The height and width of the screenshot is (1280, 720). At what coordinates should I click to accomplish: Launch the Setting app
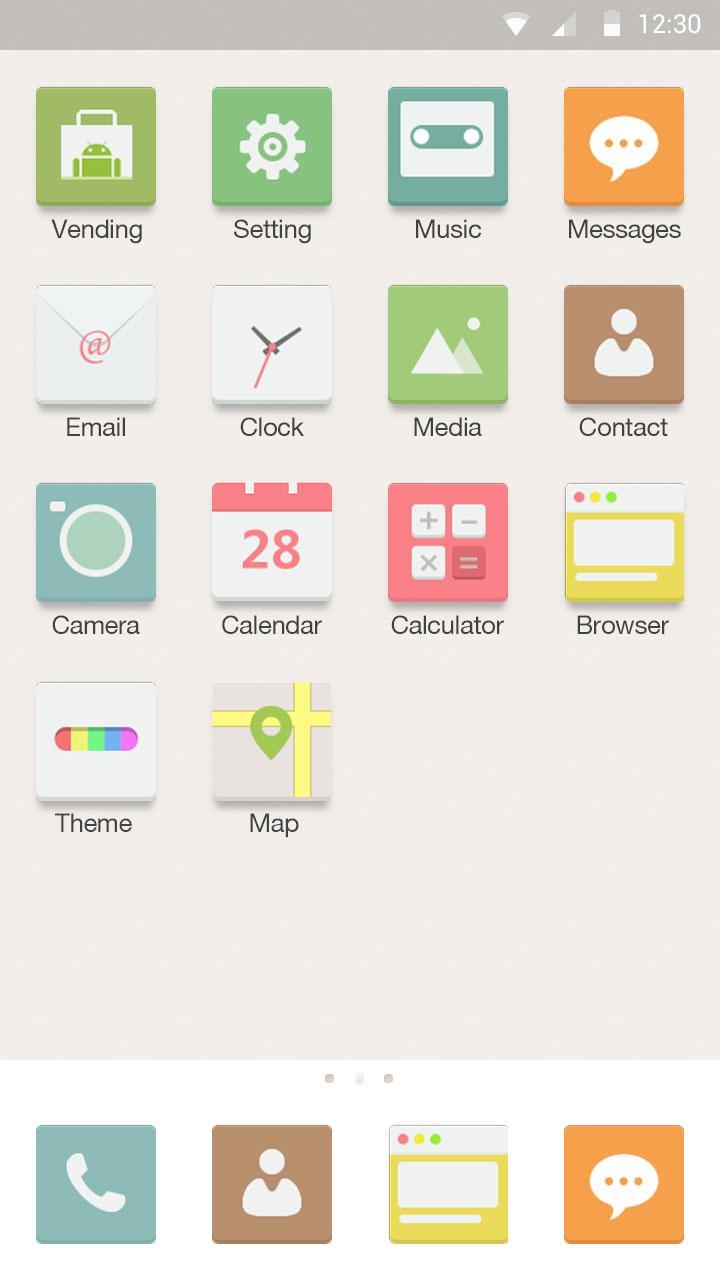click(x=272, y=147)
